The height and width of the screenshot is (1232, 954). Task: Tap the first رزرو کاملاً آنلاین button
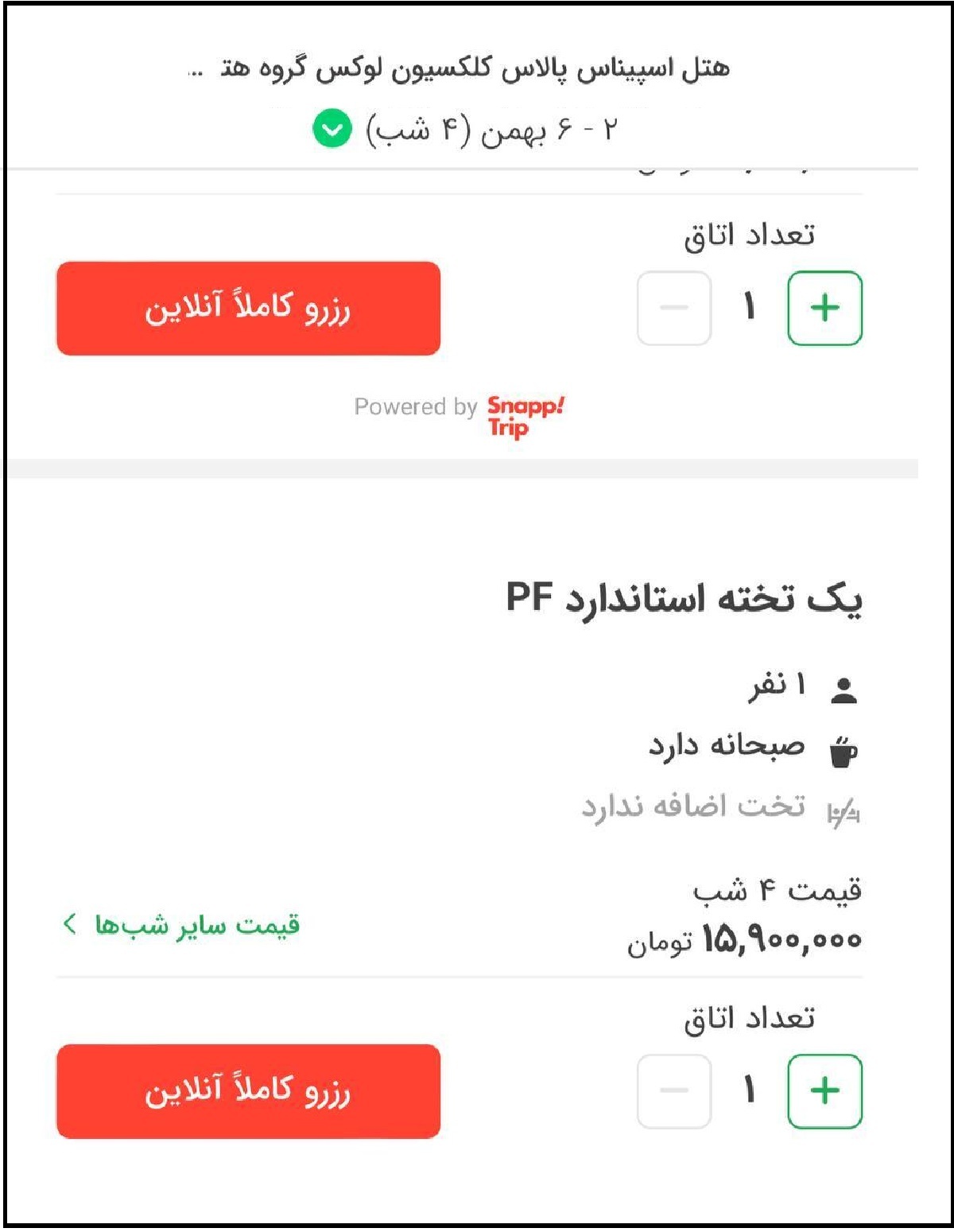coord(248,309)
